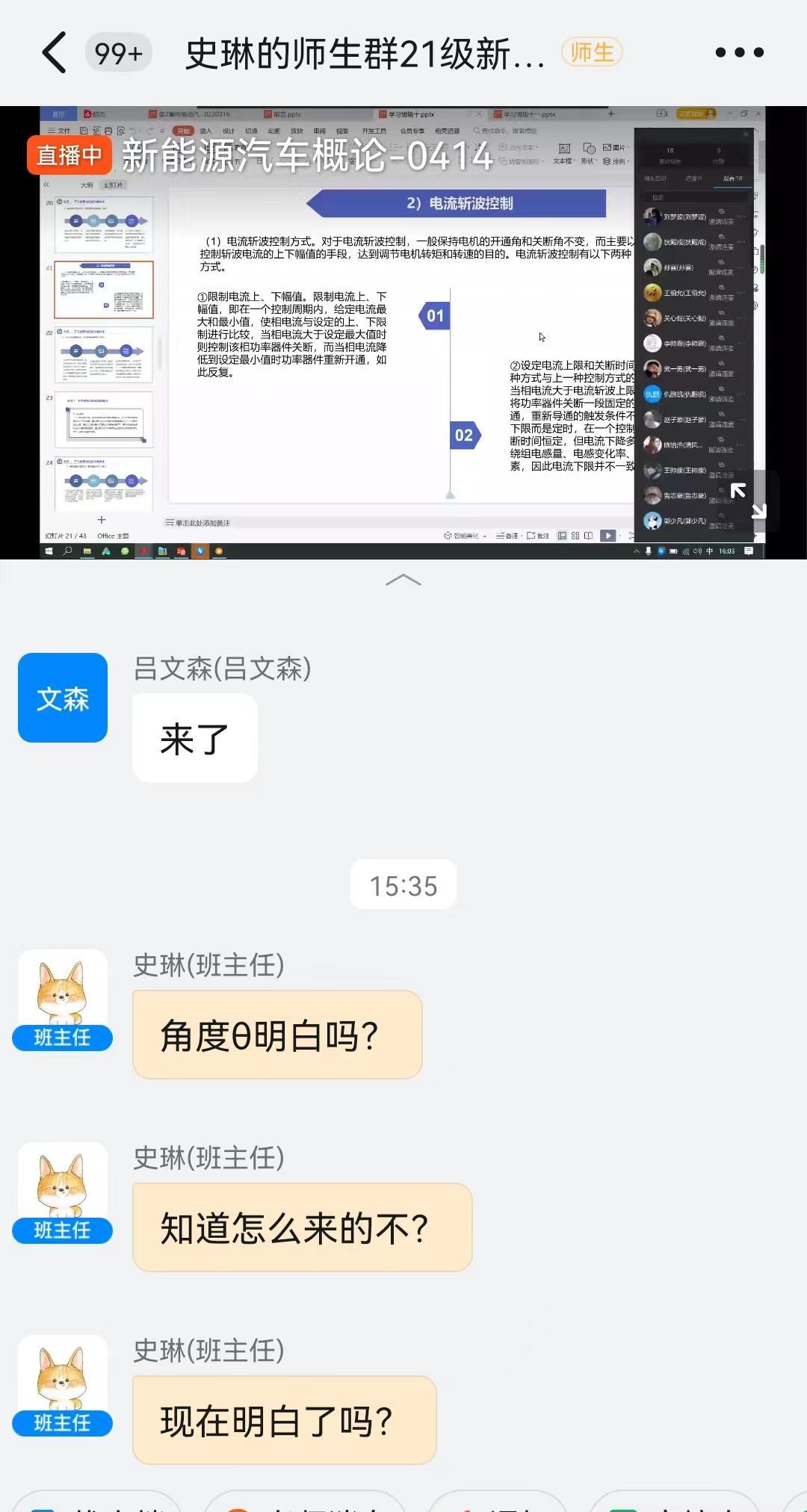This screenshot has height=1512, width=807.
Task: Go back to the chat list
Action: click(x=54, y=52)
